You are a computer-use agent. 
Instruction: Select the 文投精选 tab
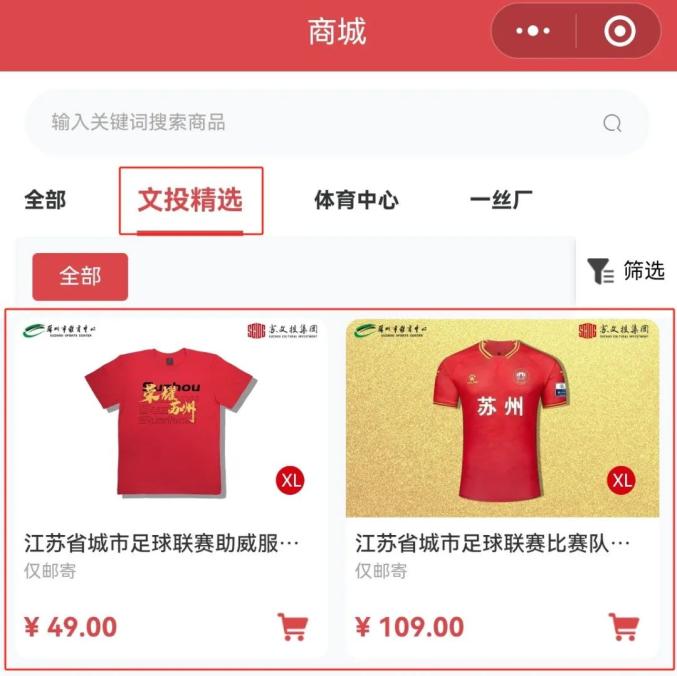click(190, 200)
